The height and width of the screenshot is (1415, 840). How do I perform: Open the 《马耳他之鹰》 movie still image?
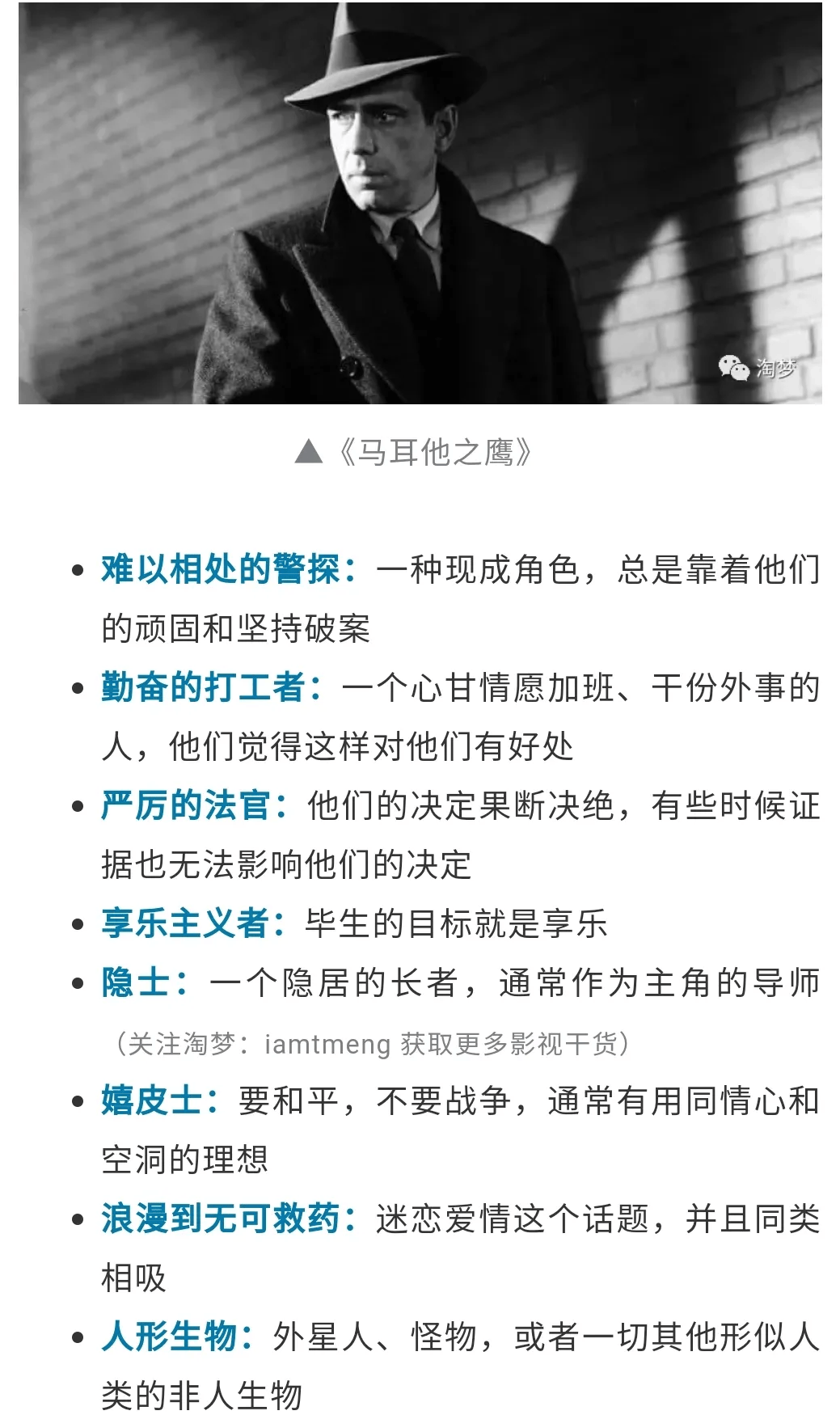pos(420,202)
